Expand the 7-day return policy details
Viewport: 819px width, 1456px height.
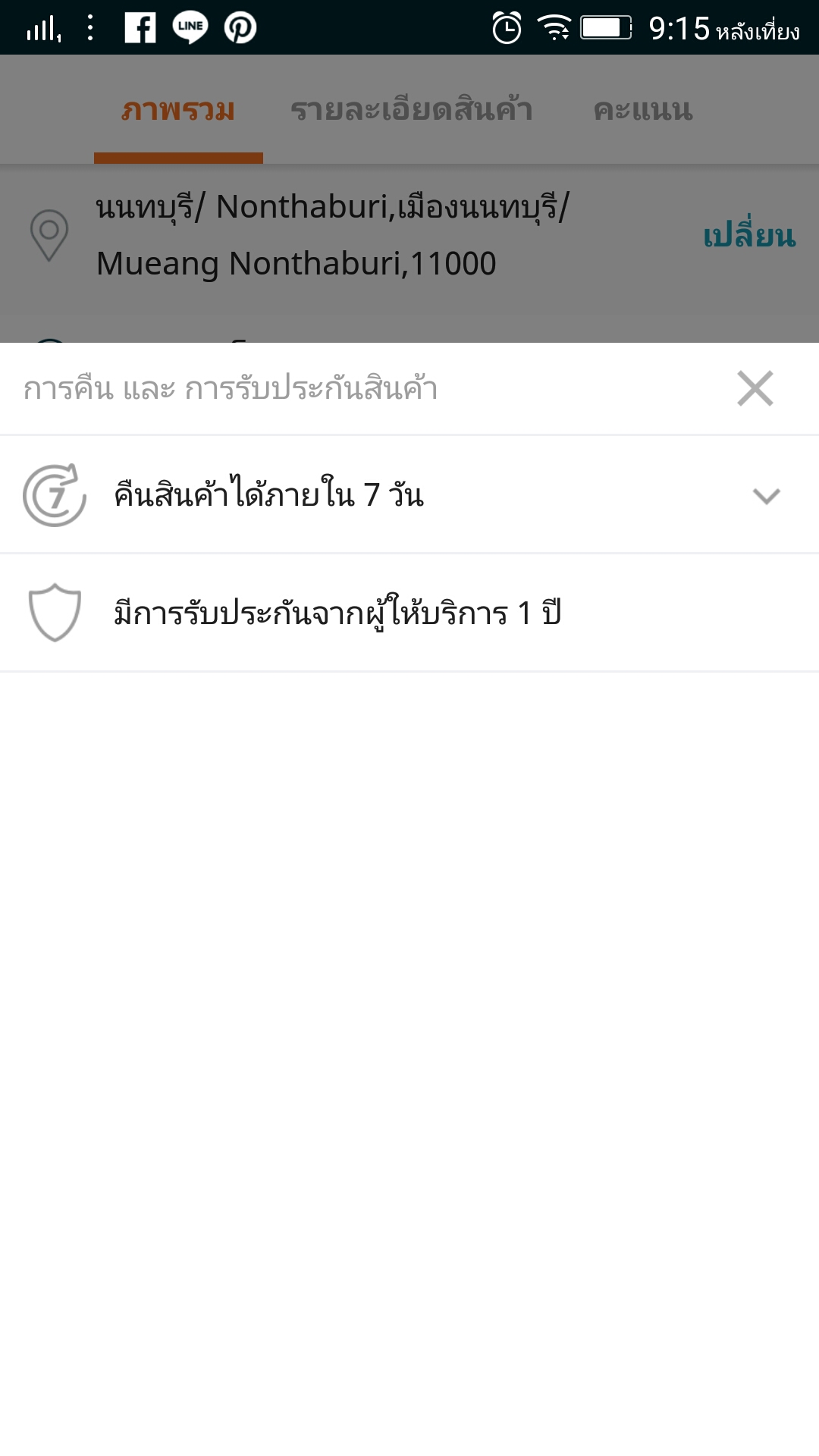[766, 496]
